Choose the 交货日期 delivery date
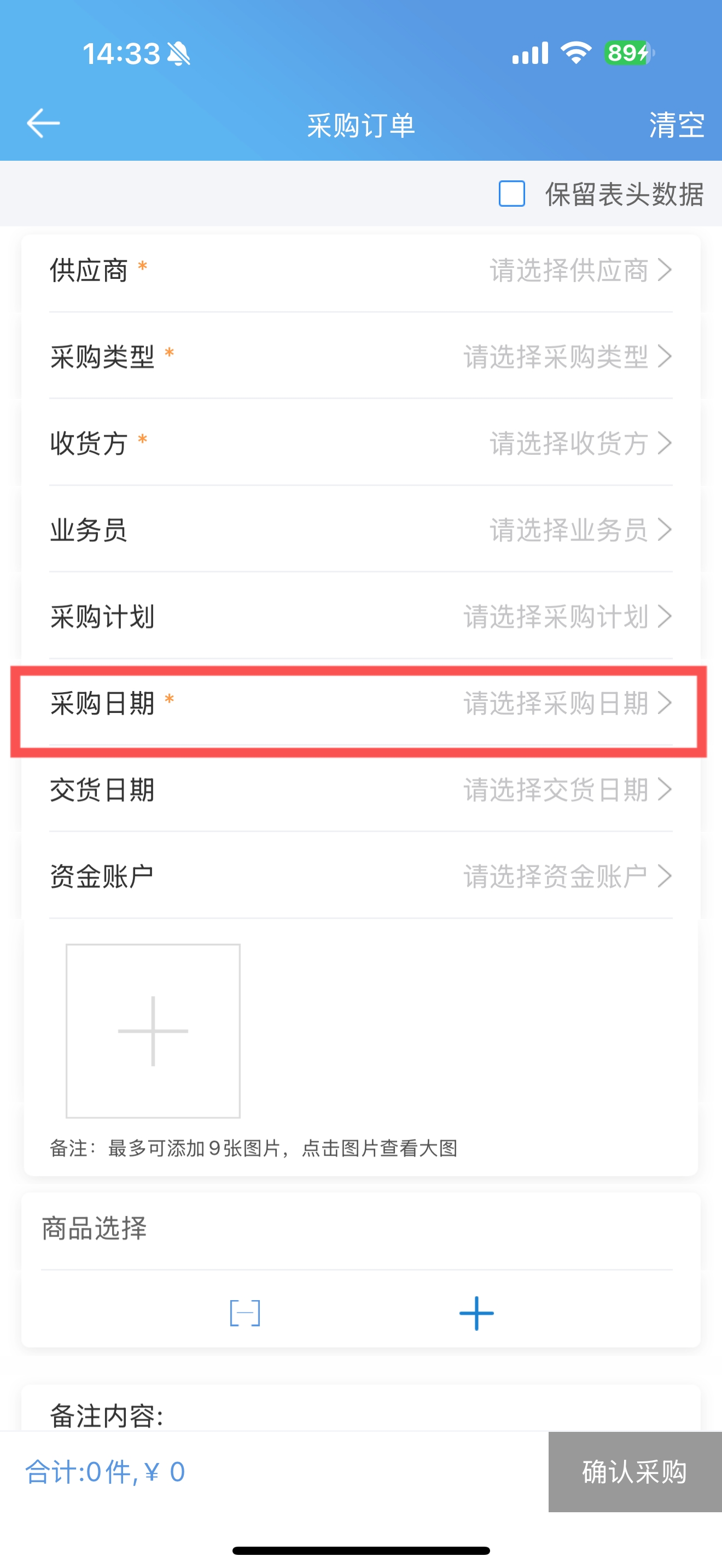The width and height of the screenshot is (722, 1568). [360, 789]
